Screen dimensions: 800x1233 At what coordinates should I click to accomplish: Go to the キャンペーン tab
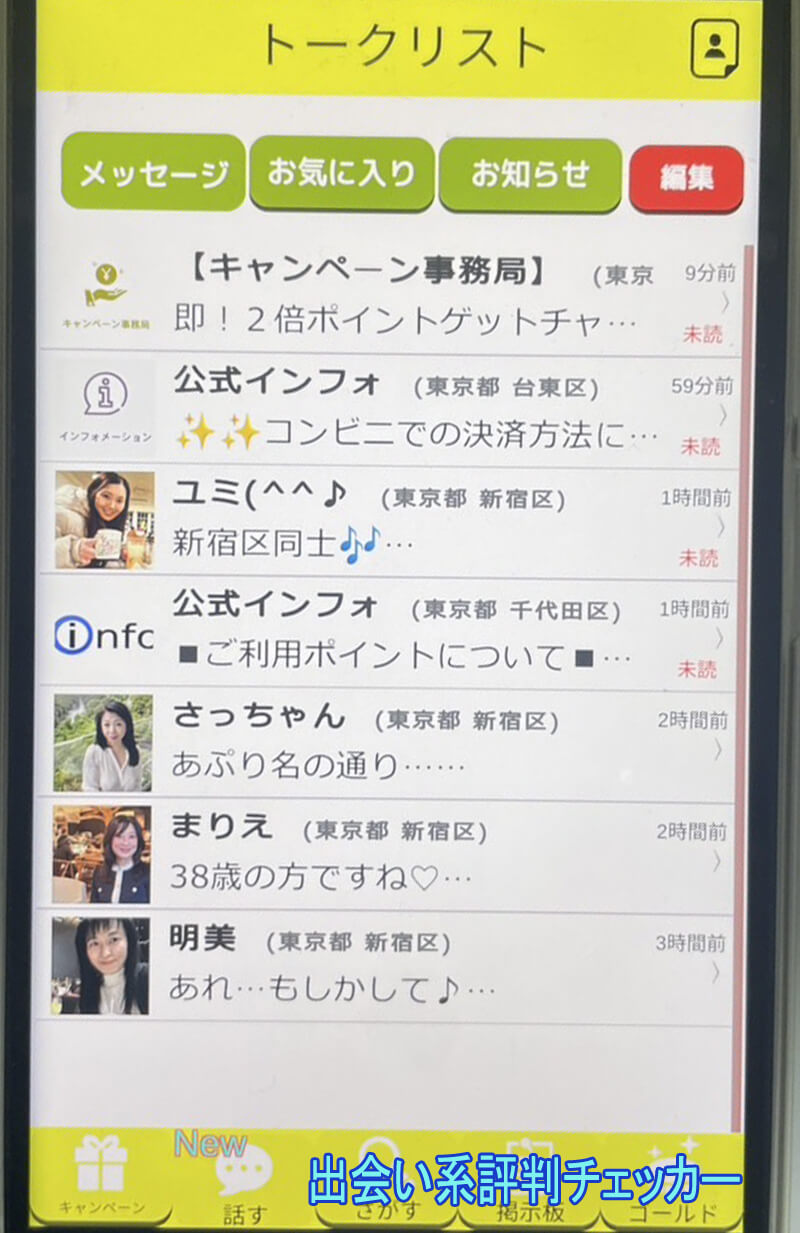tap(101, 1178)
